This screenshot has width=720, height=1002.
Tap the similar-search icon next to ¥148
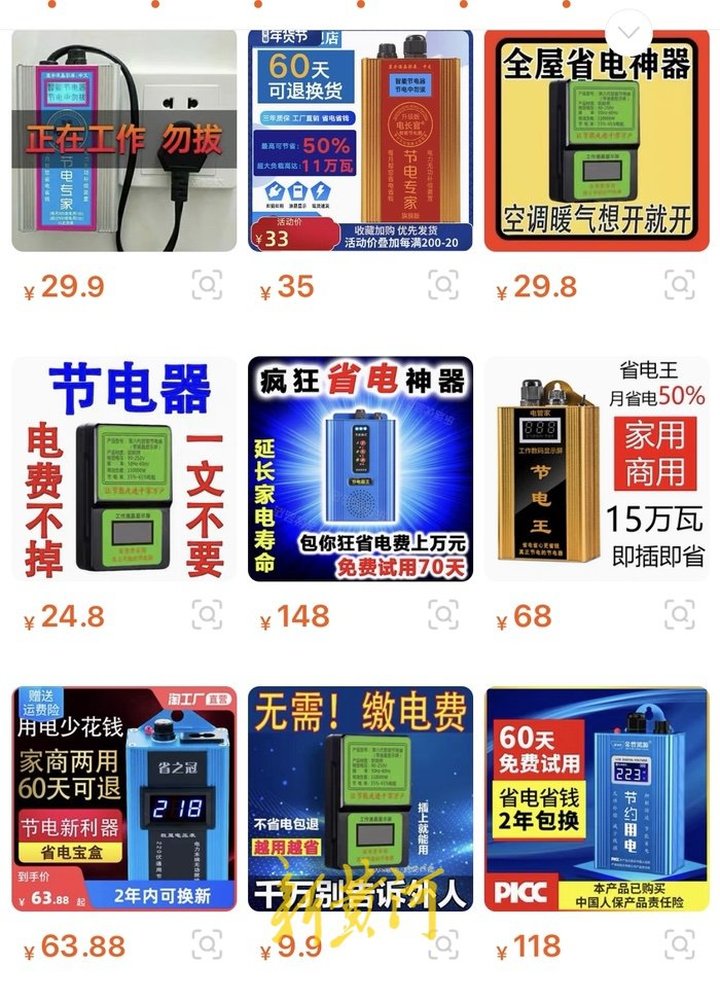443,615
